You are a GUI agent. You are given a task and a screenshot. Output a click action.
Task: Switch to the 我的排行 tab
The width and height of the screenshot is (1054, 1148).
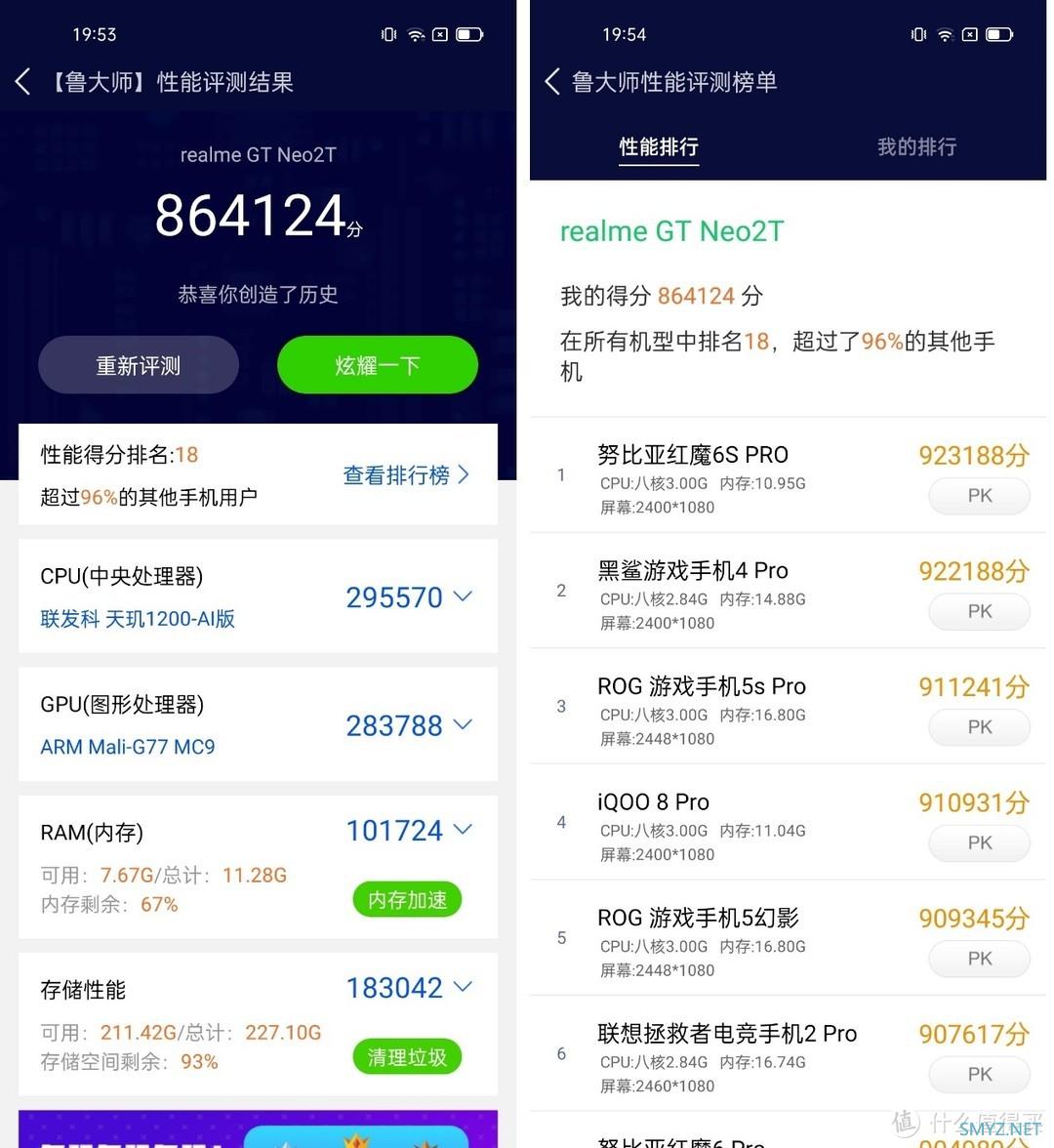coord(916,147)
